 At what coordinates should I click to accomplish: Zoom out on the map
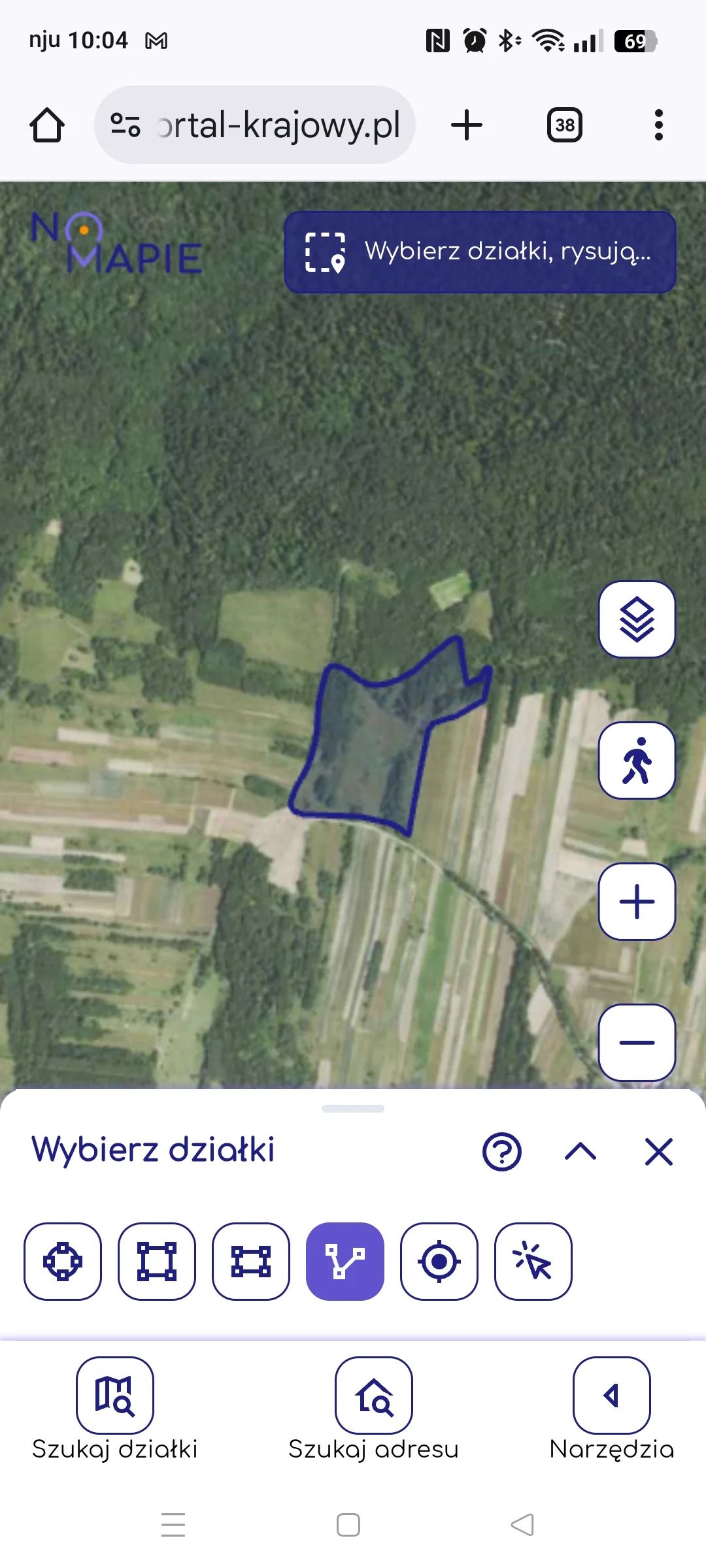[637, 1042]
